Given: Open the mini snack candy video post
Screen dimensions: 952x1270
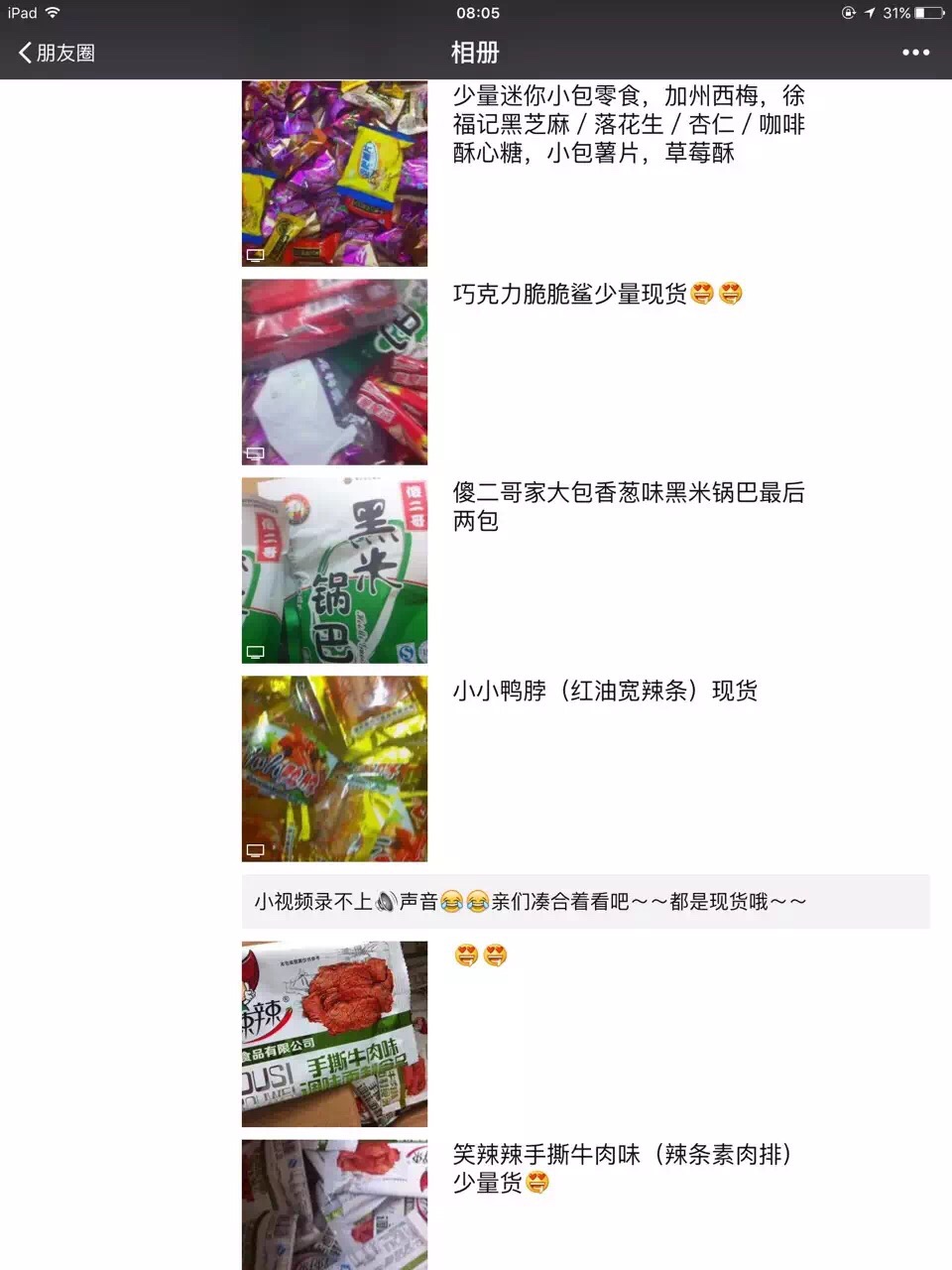Looking at the screenshot, I should [334, 174].
